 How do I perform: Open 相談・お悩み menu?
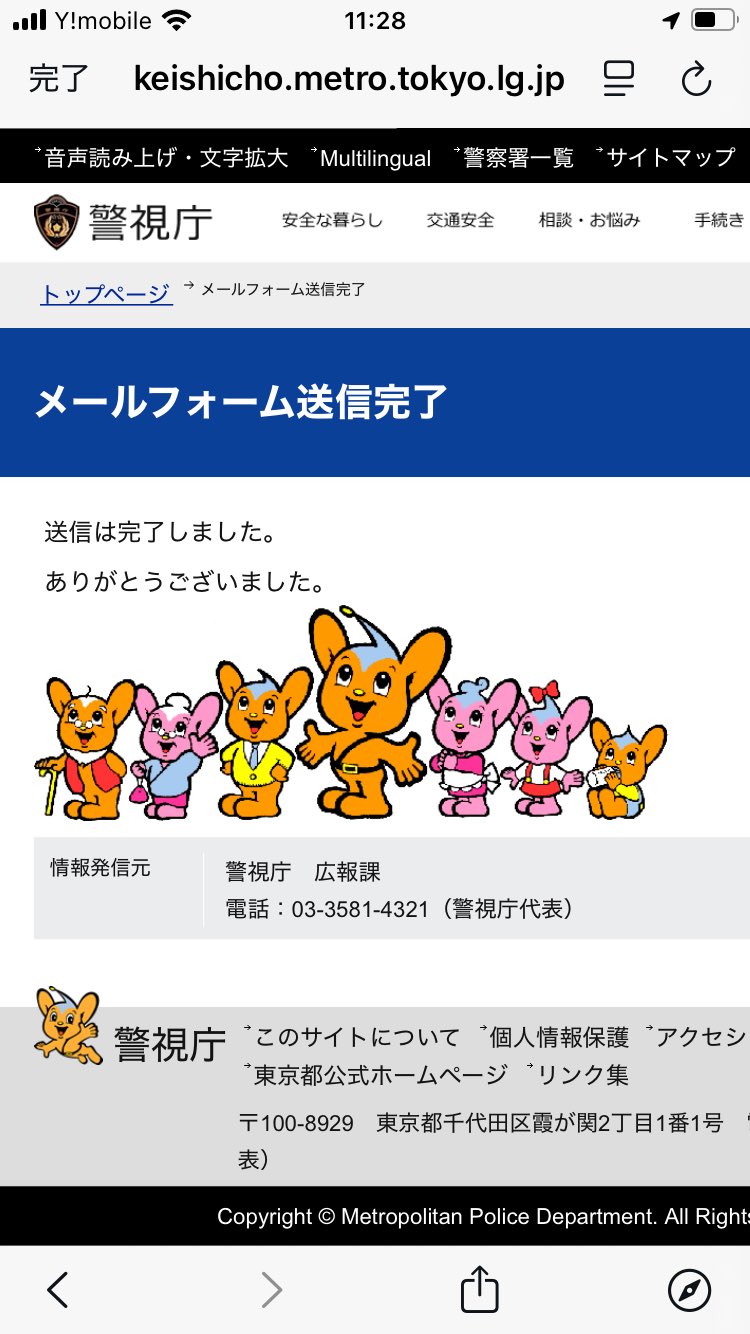coord(589,220)
